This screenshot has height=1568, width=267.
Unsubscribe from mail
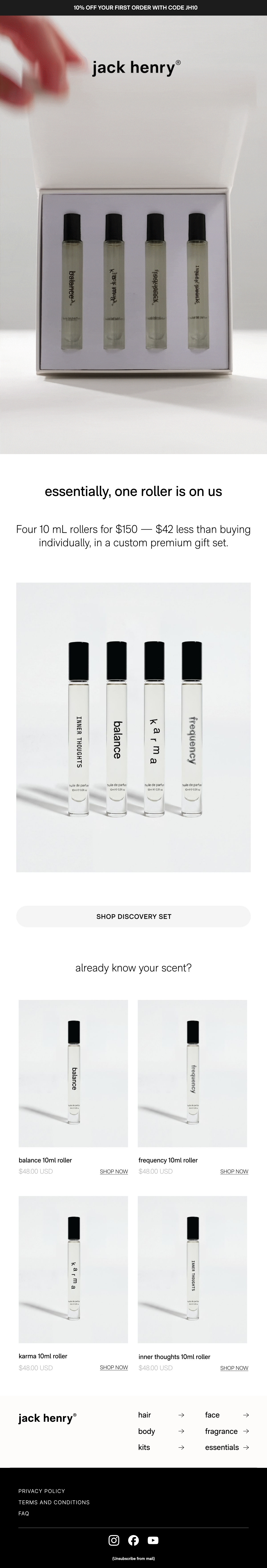[133, 1558]
